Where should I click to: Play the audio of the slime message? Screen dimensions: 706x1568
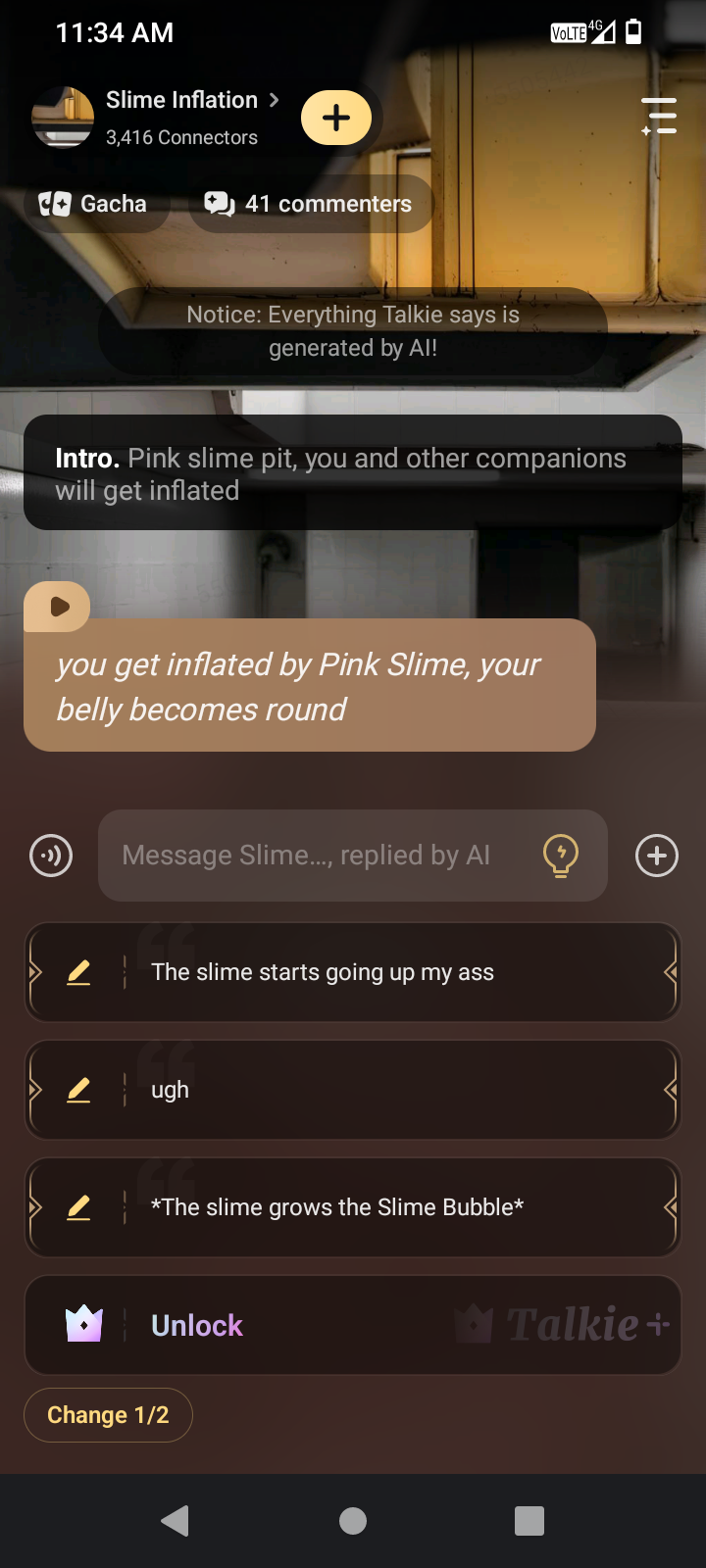58,607
